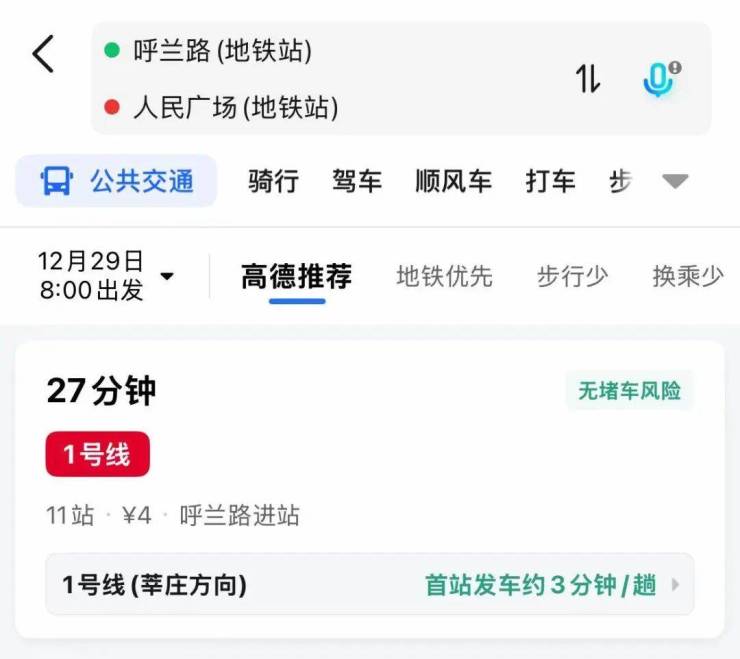Activate the voice input microphone

[x=660, y=78]
